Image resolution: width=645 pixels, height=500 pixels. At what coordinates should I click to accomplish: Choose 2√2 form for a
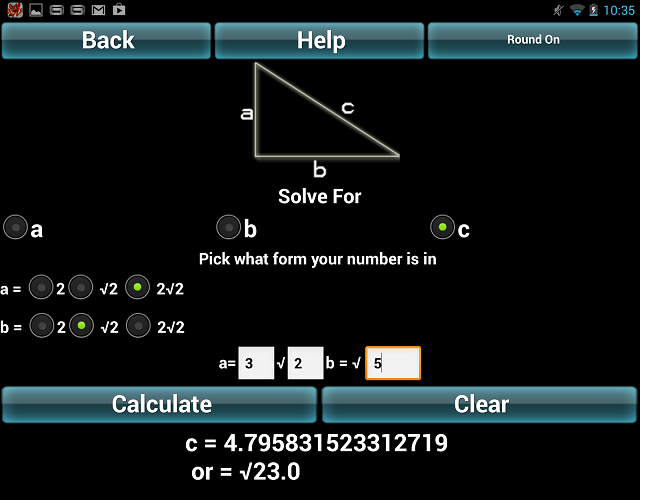pos(138,288)
